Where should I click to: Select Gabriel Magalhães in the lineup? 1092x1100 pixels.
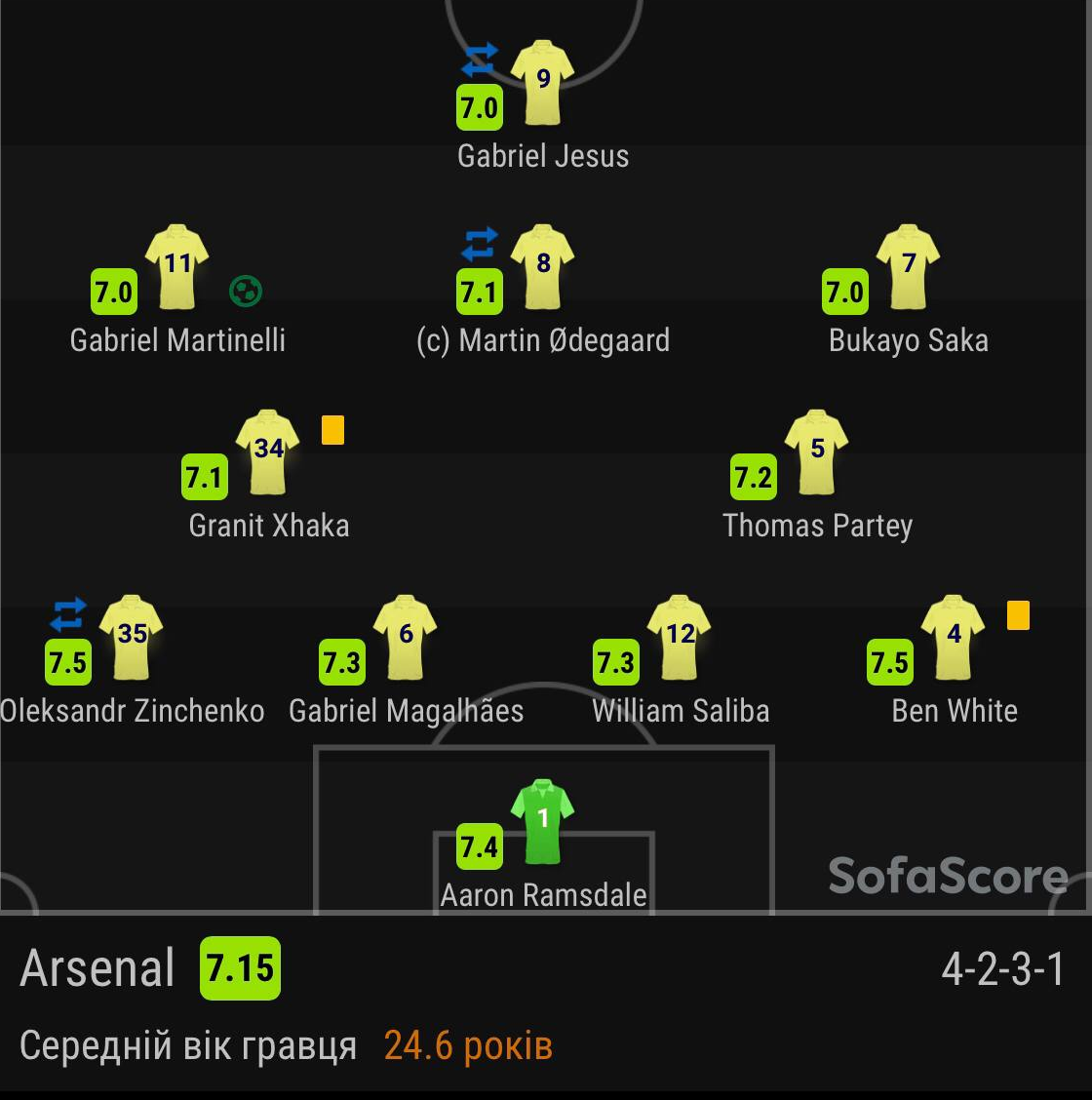[406, 640]
